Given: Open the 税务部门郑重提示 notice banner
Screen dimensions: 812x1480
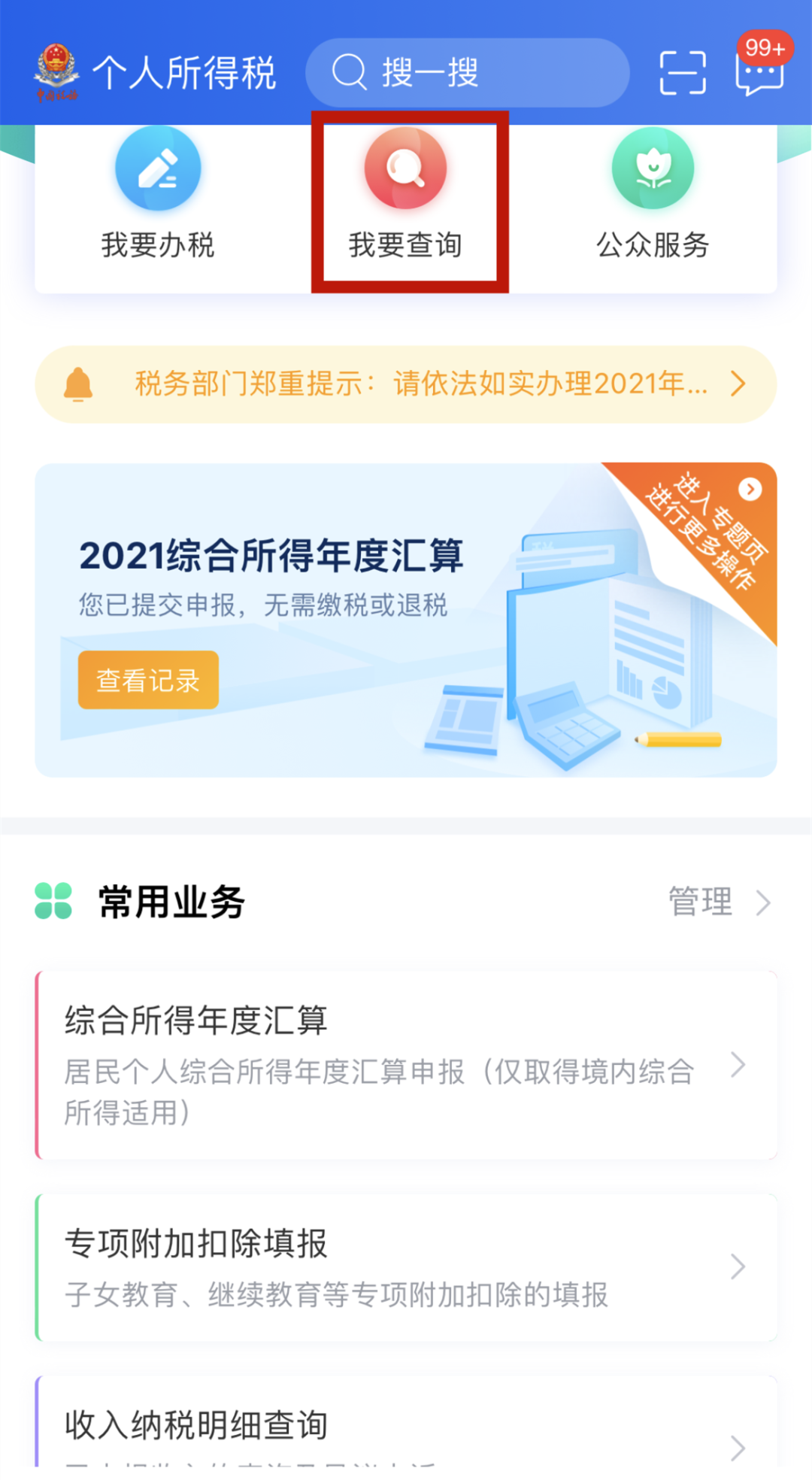Looking at the screenshot, I should tap(406, 384).
